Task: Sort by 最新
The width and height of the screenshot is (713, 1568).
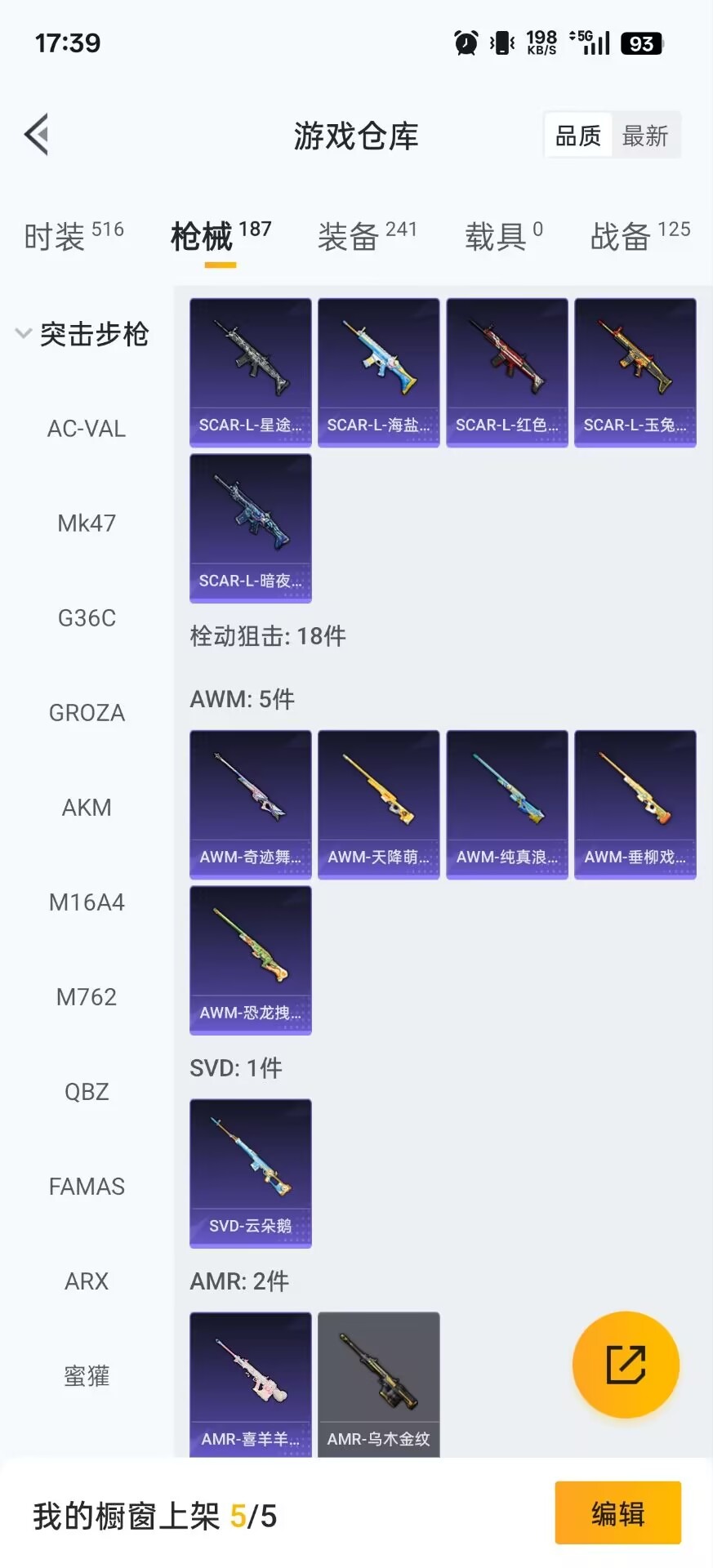Action: [645, 136]
